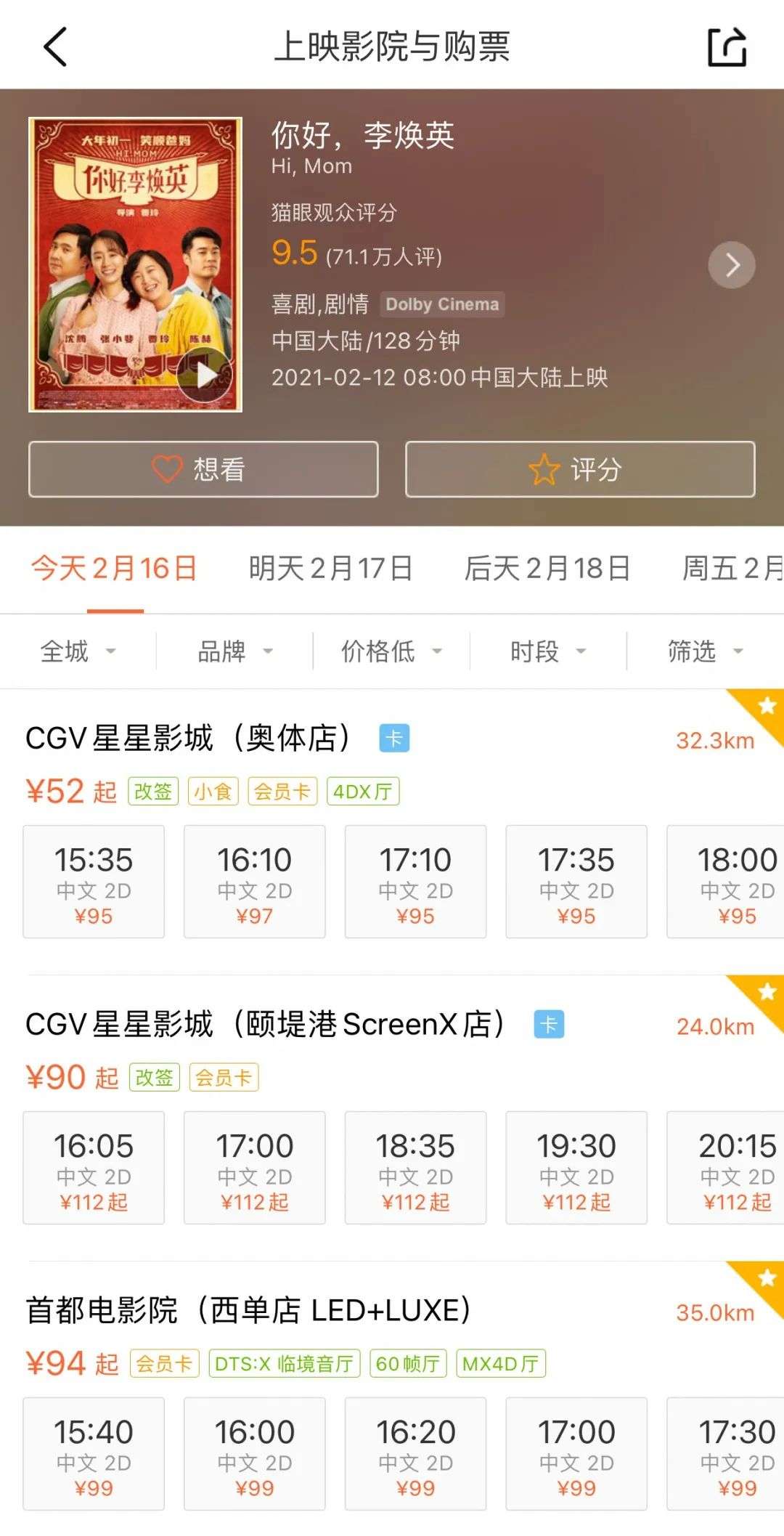
Task: Open the 价格低 sorting dropdown
Action: pos(391,651)
